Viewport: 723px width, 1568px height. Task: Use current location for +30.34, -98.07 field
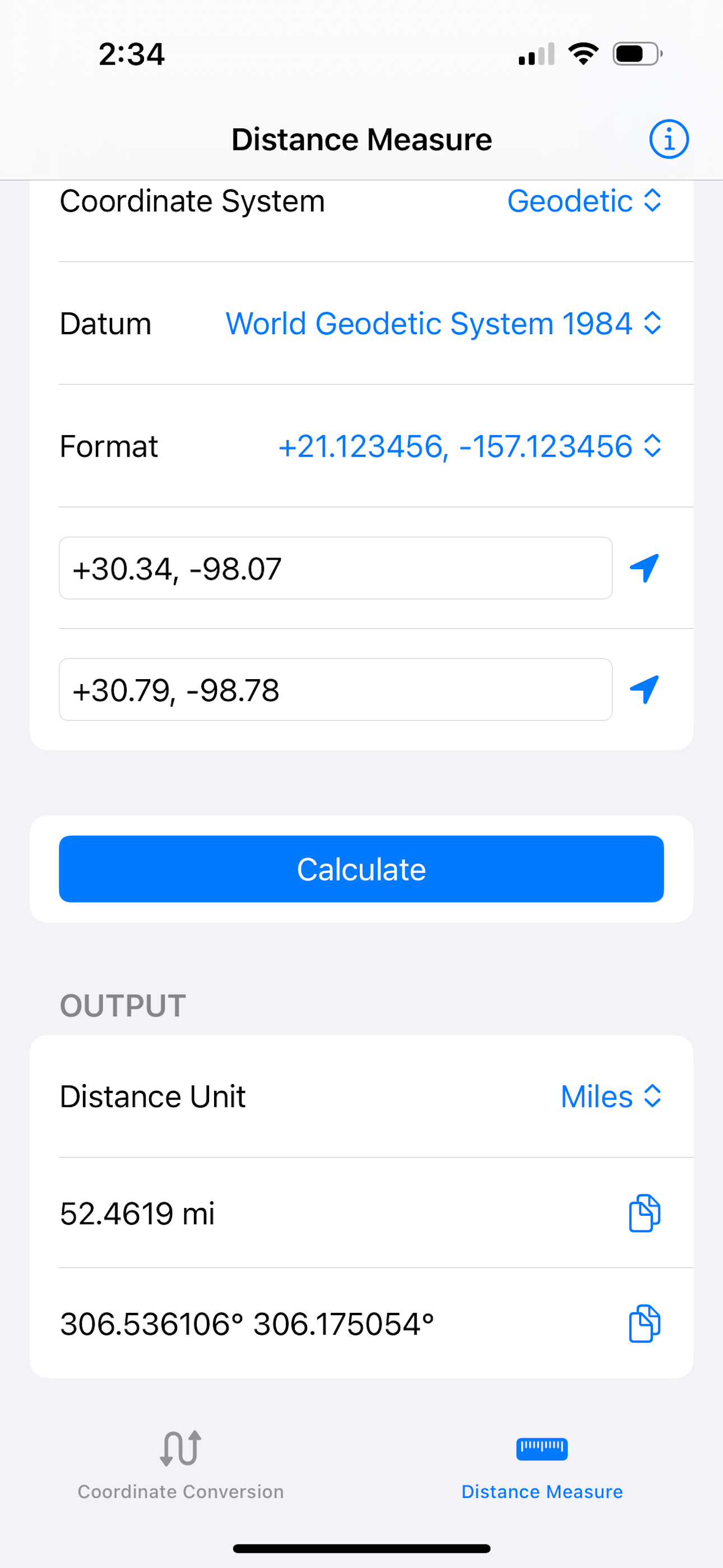645,568
